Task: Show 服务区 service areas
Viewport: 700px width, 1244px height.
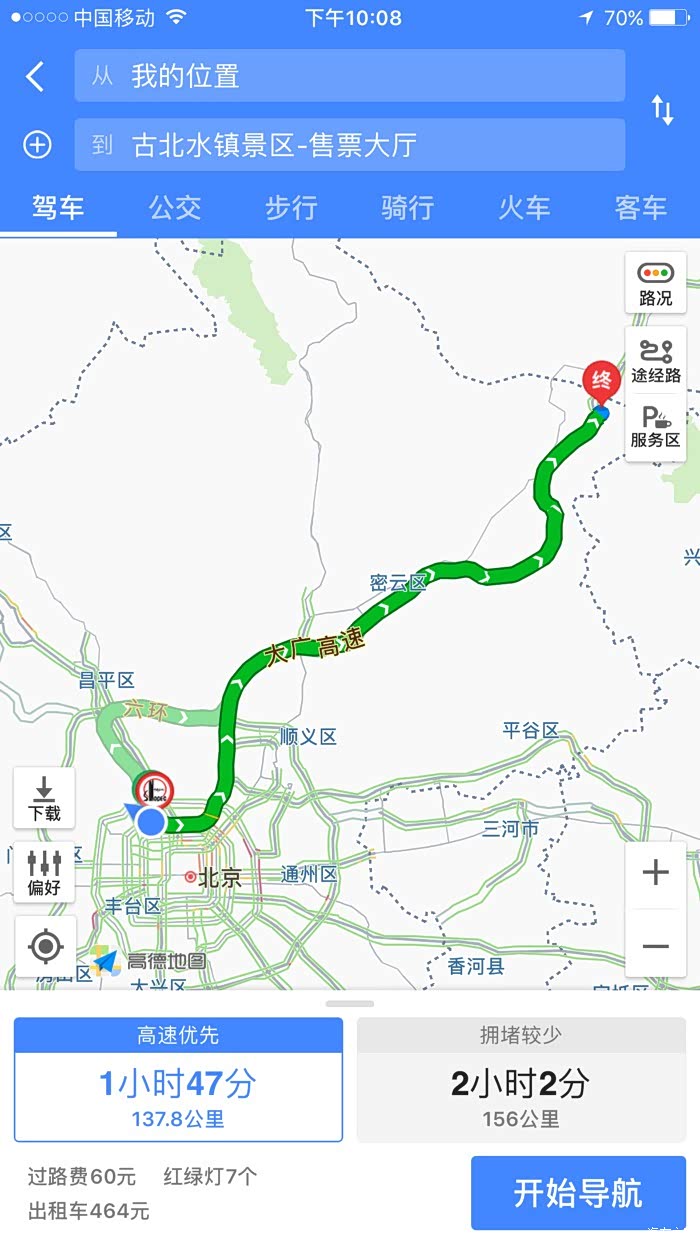Action: click(x=656, y=427)
